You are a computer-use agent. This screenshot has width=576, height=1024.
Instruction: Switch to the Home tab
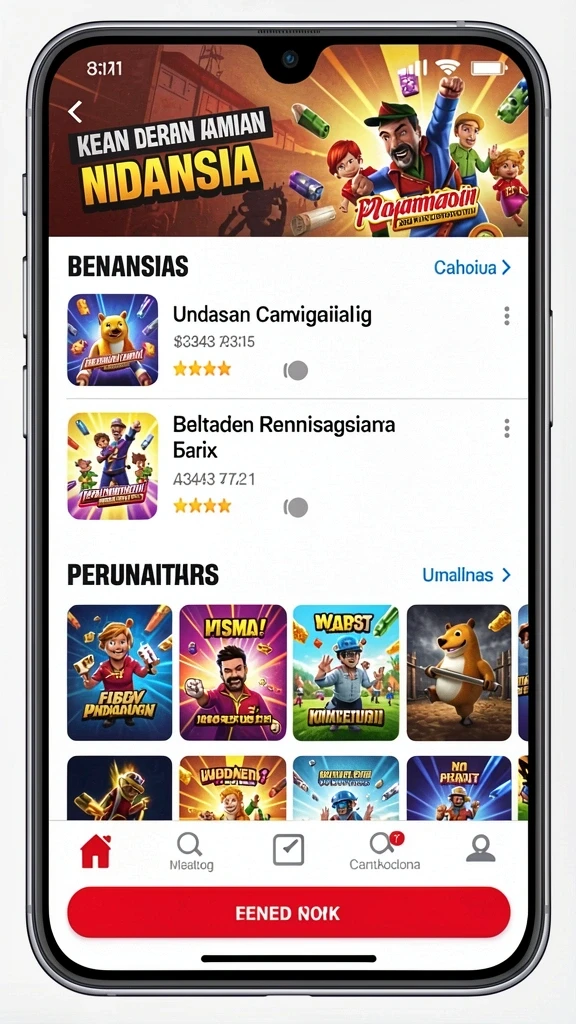click(x=95, y=851)
